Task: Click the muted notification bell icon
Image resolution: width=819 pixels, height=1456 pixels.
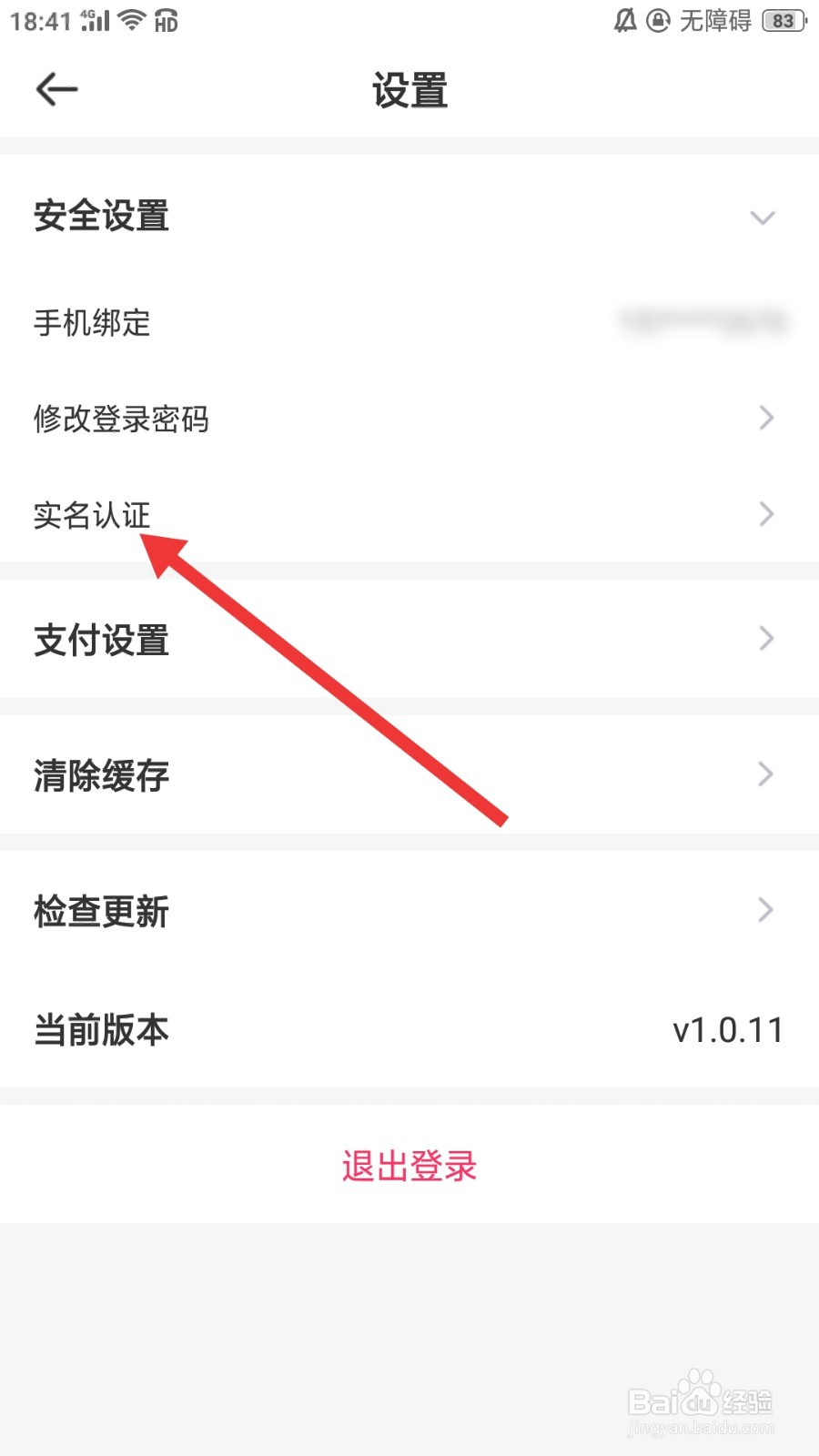Action: [626, 20]
